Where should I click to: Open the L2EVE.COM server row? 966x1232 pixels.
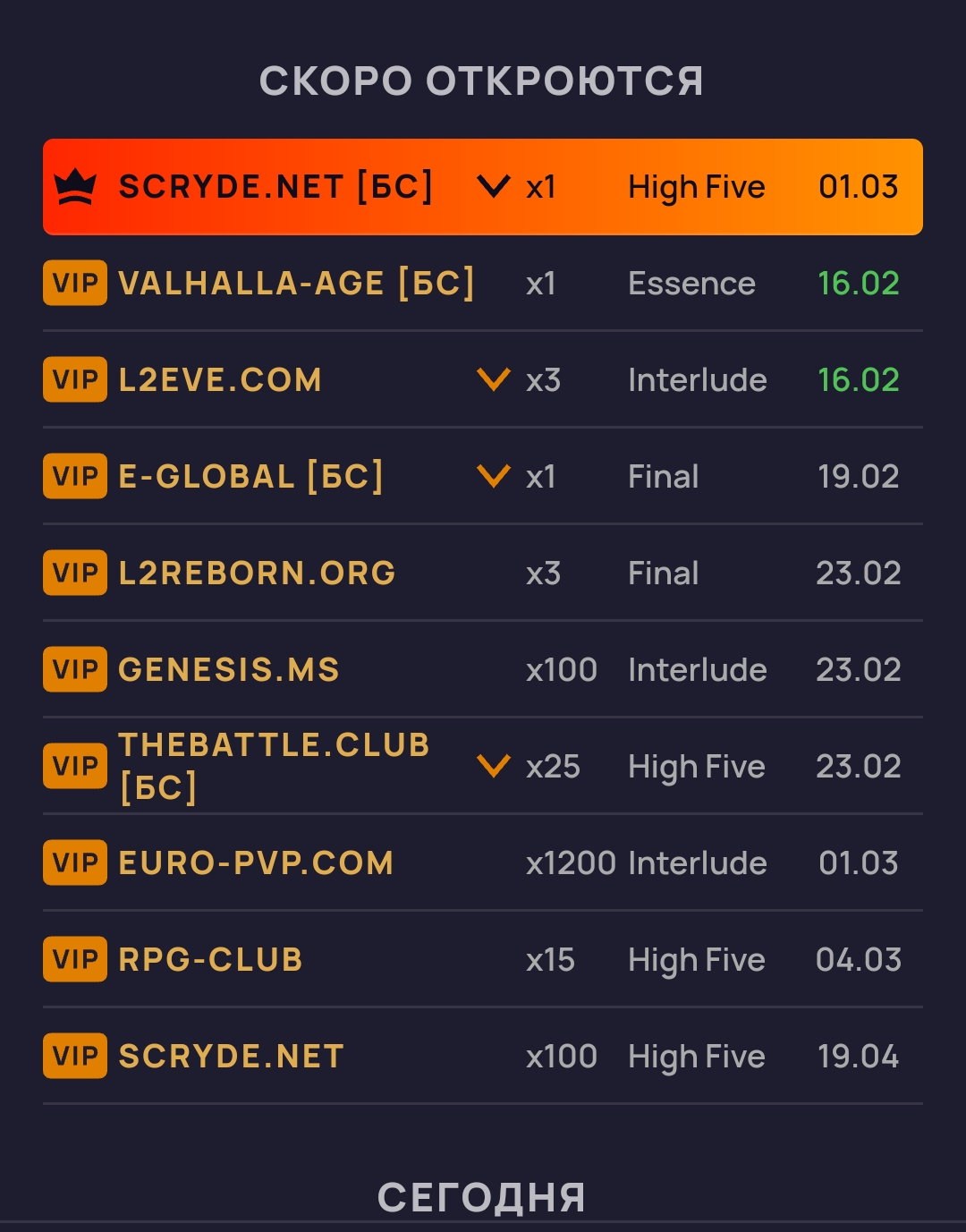point(220,380)
